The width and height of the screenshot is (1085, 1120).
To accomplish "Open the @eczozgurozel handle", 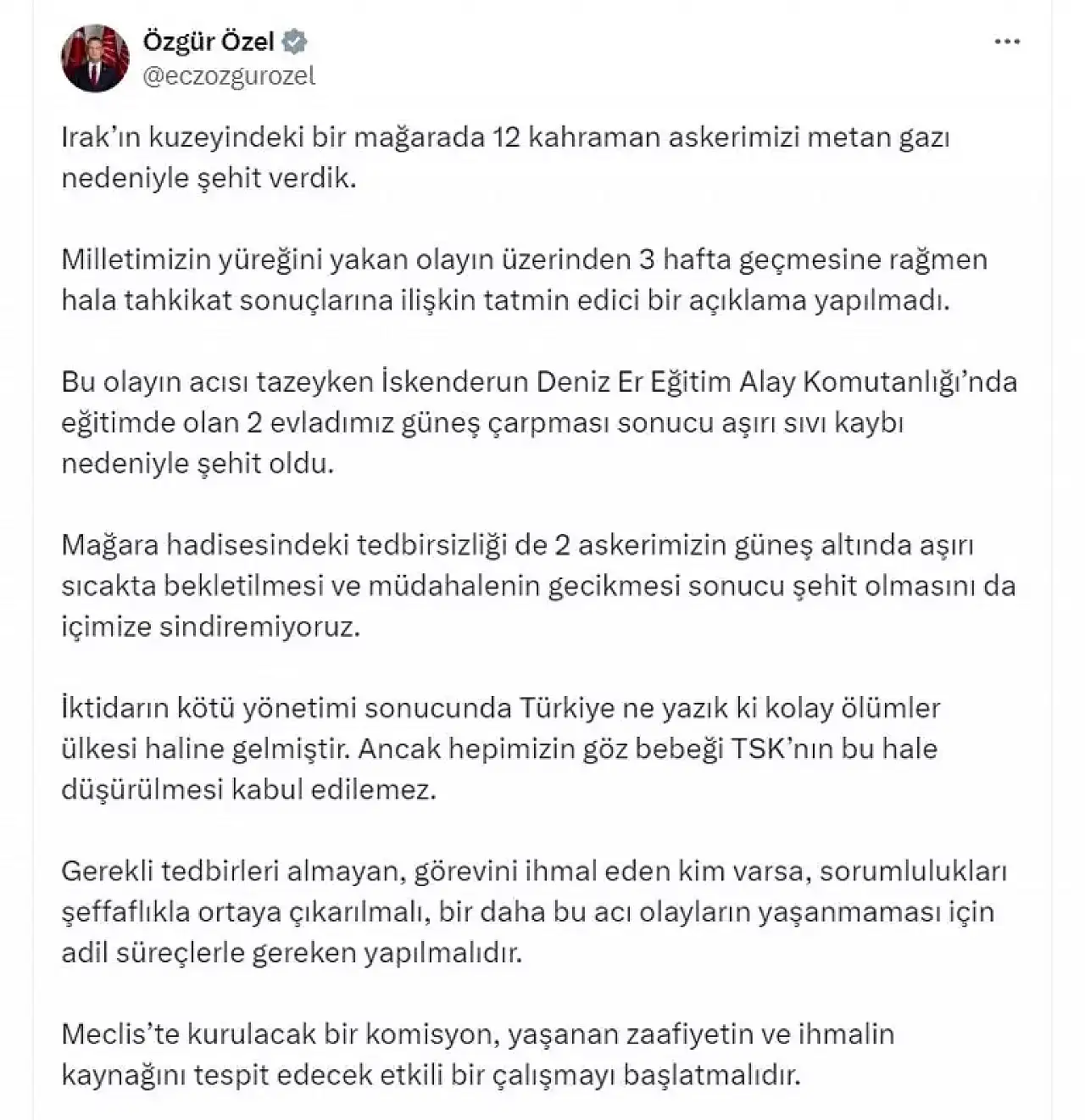I will [229, 76].
